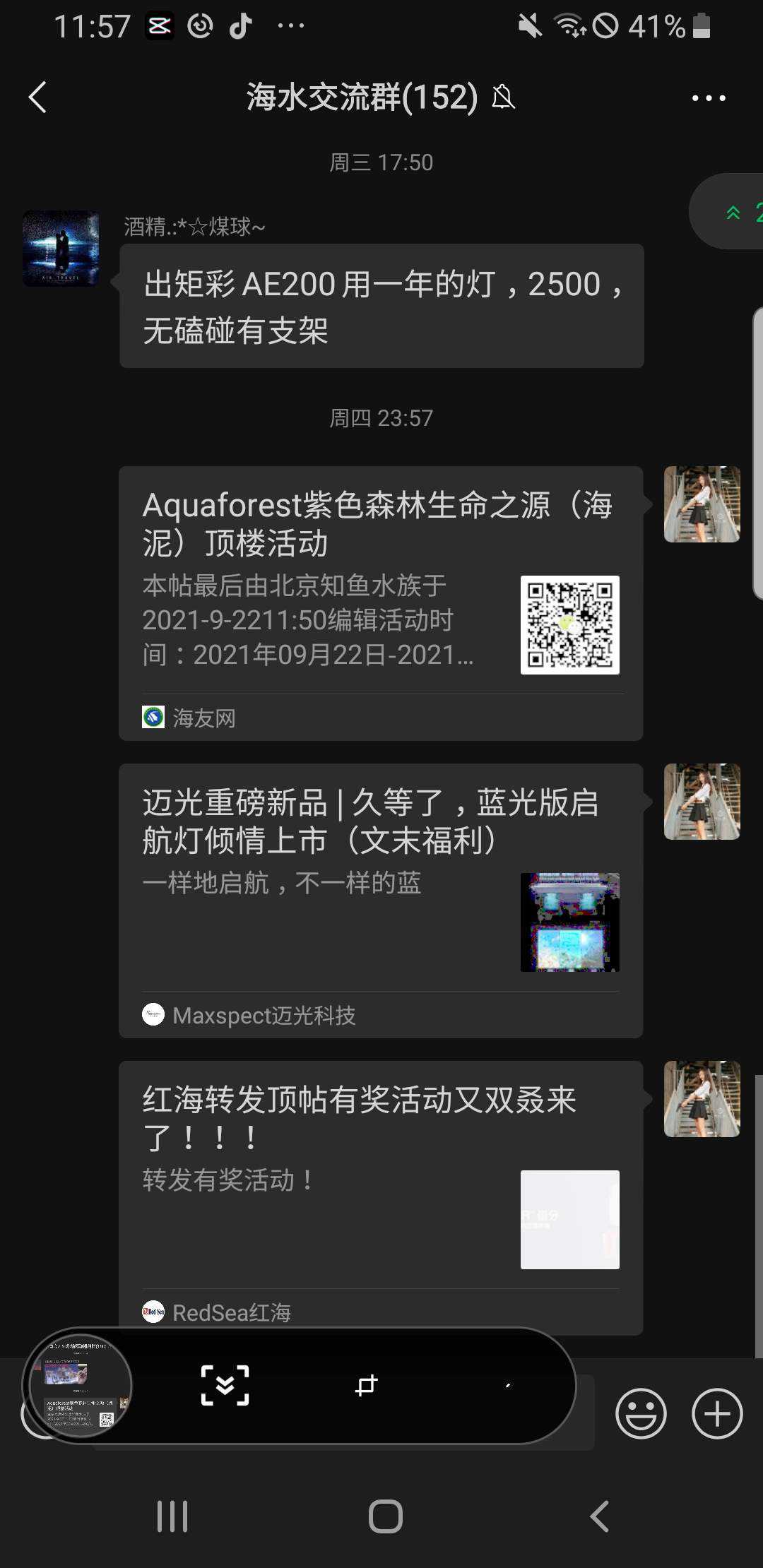
Task: Open the emoji sticker panel
Action: coord(641,1414)
